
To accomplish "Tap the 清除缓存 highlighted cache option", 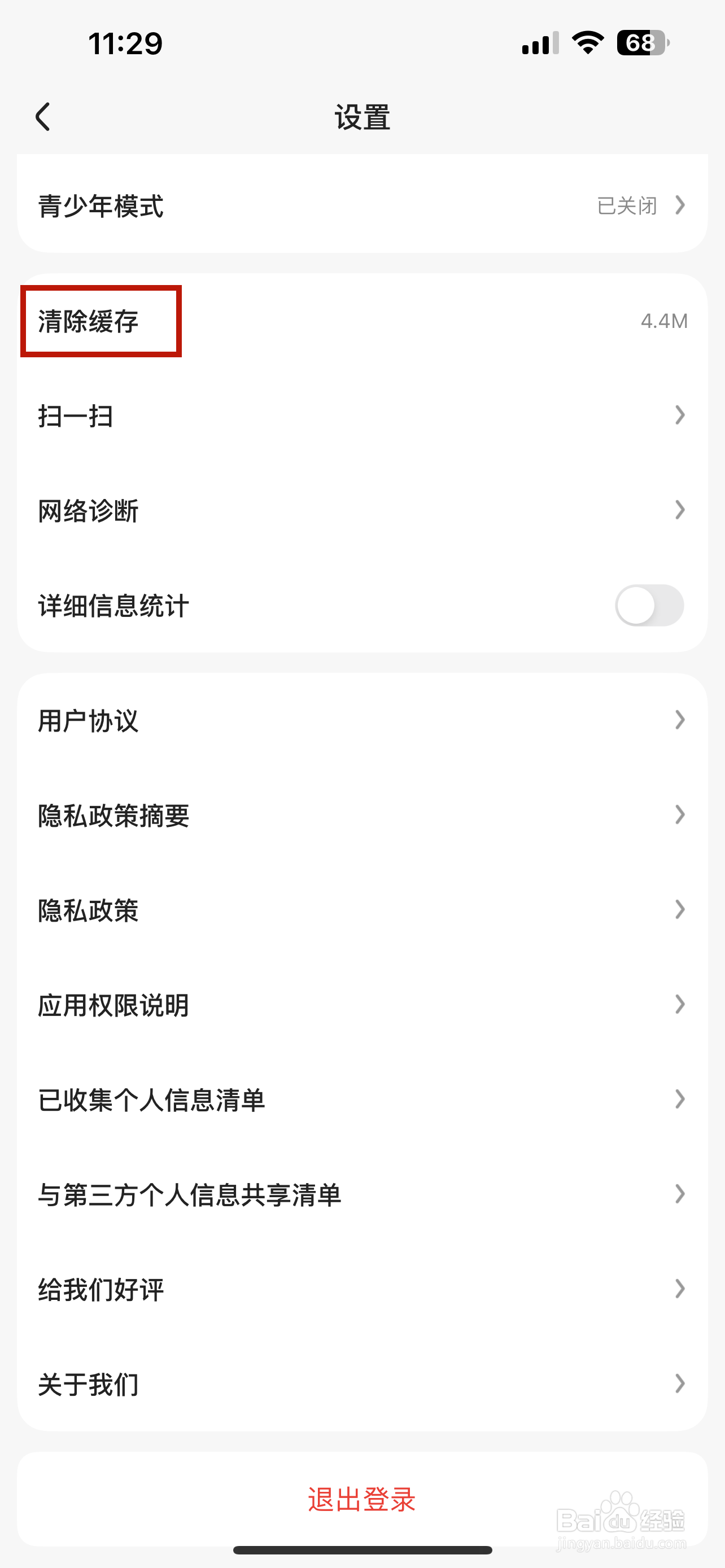I will pos(101,322).
